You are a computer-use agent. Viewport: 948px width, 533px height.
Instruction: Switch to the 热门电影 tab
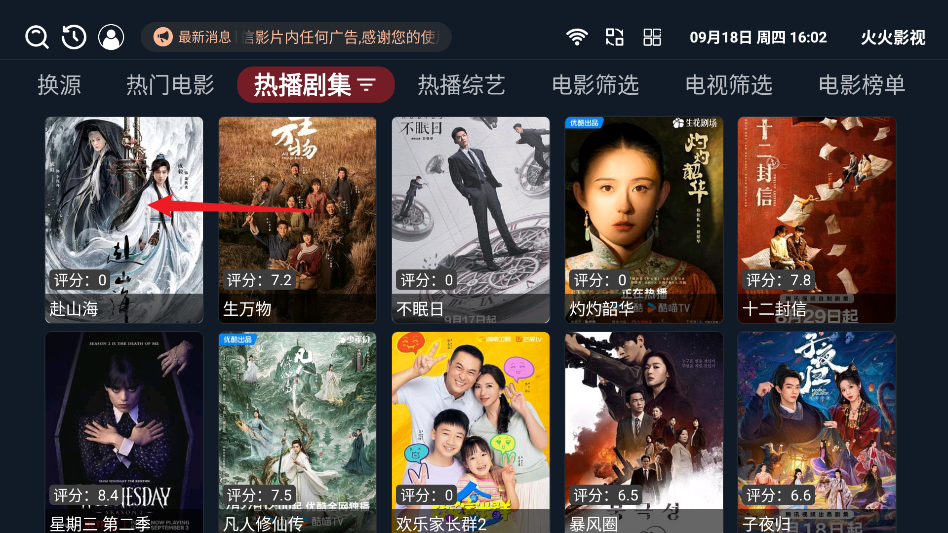170,85
